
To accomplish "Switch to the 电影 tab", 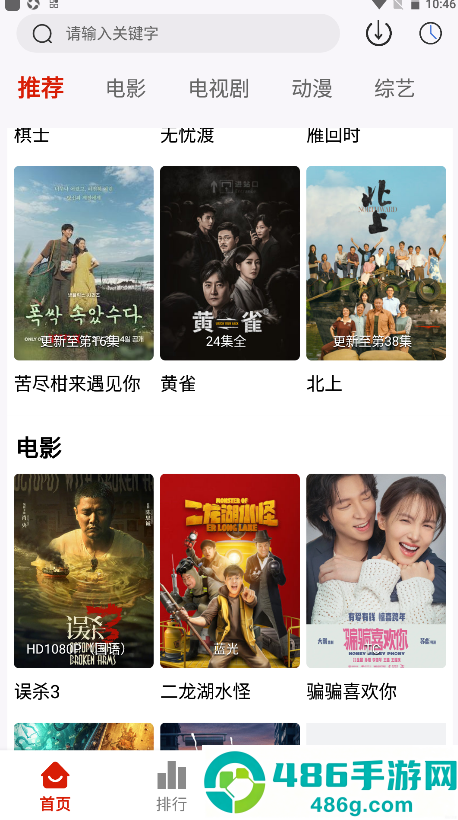I will tap(126, 88).
